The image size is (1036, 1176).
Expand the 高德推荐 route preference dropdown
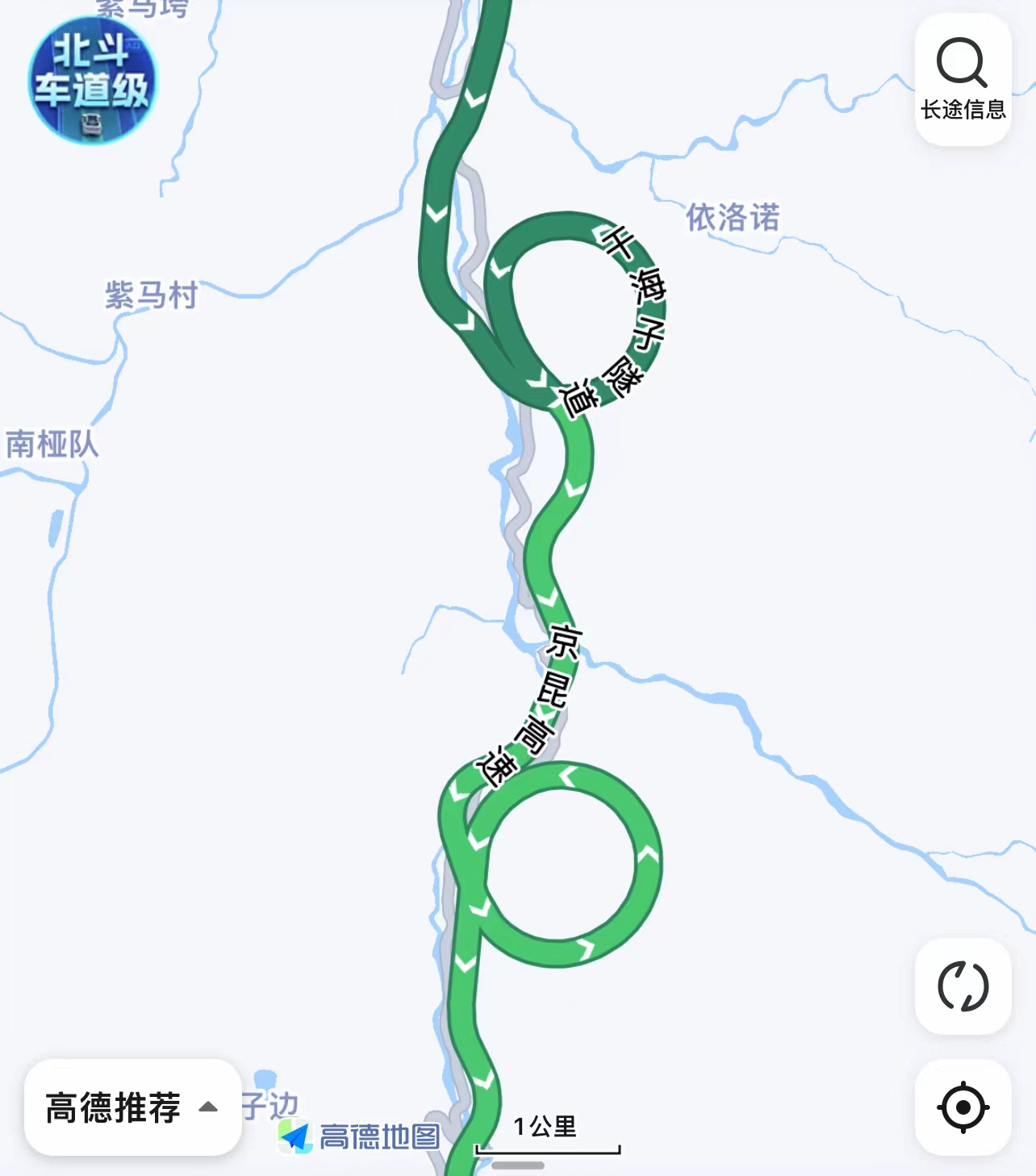[x=132, y=1107]
